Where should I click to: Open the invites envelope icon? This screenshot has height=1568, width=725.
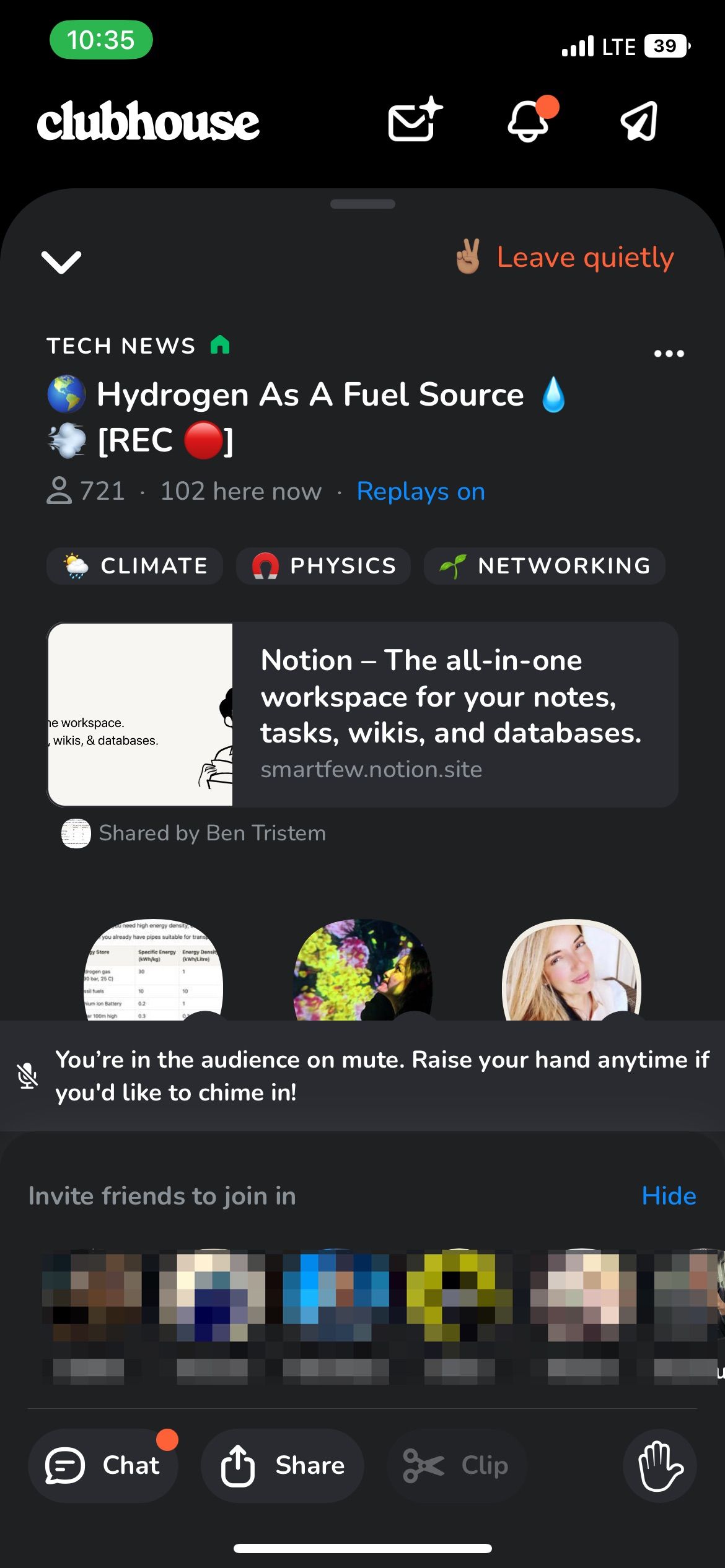(x=415, y=120)
